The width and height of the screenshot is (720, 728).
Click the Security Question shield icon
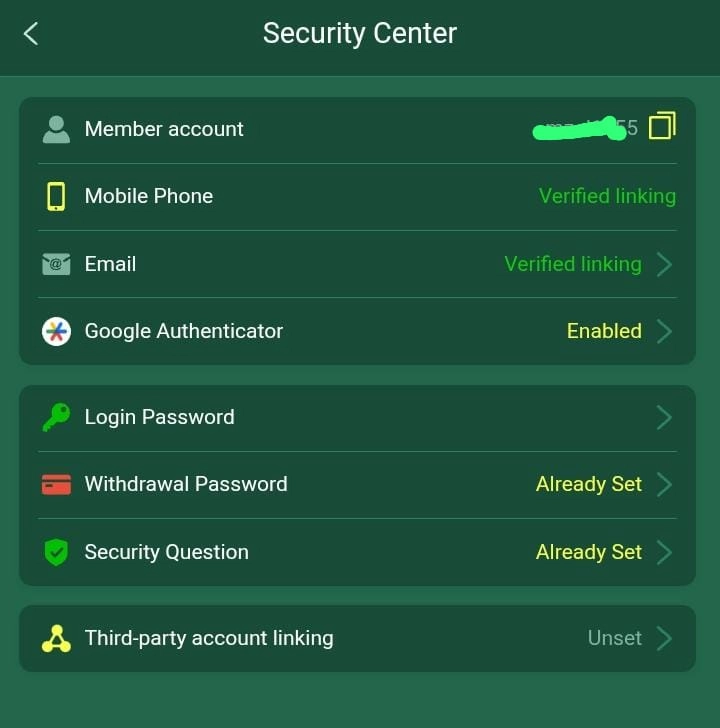pos(57,551)
